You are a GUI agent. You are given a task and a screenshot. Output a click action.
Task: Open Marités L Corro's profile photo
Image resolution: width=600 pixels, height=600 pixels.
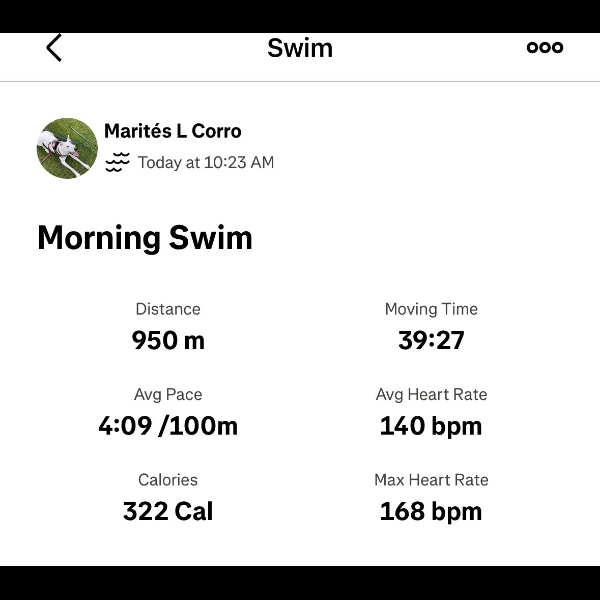pos(67,148)
